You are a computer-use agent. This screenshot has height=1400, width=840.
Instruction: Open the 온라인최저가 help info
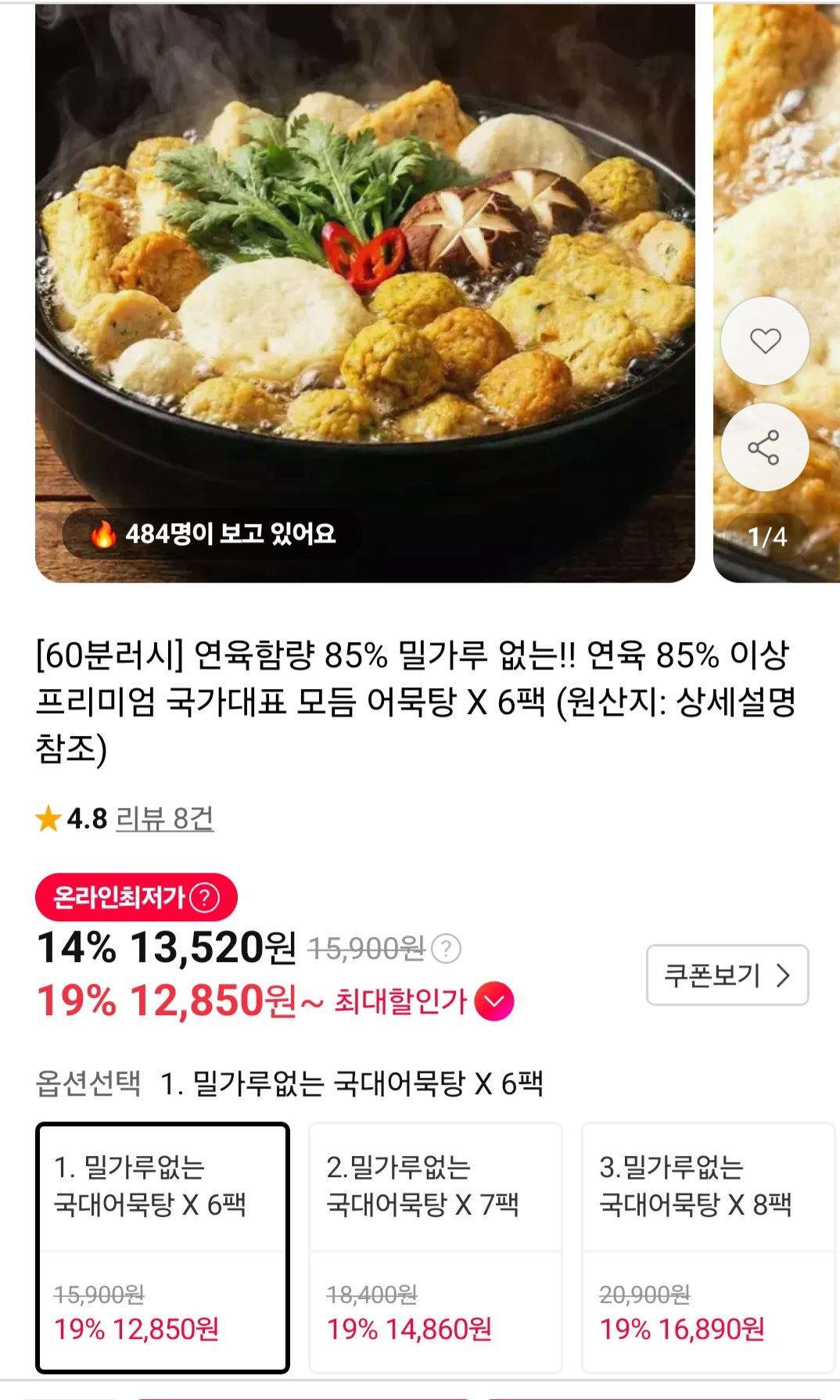(205, 897)
